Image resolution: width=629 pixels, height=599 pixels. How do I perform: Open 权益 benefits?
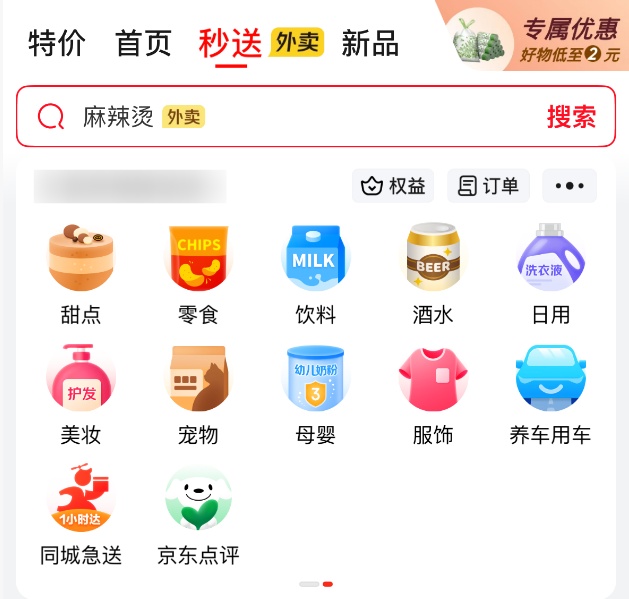coord(393,186)
